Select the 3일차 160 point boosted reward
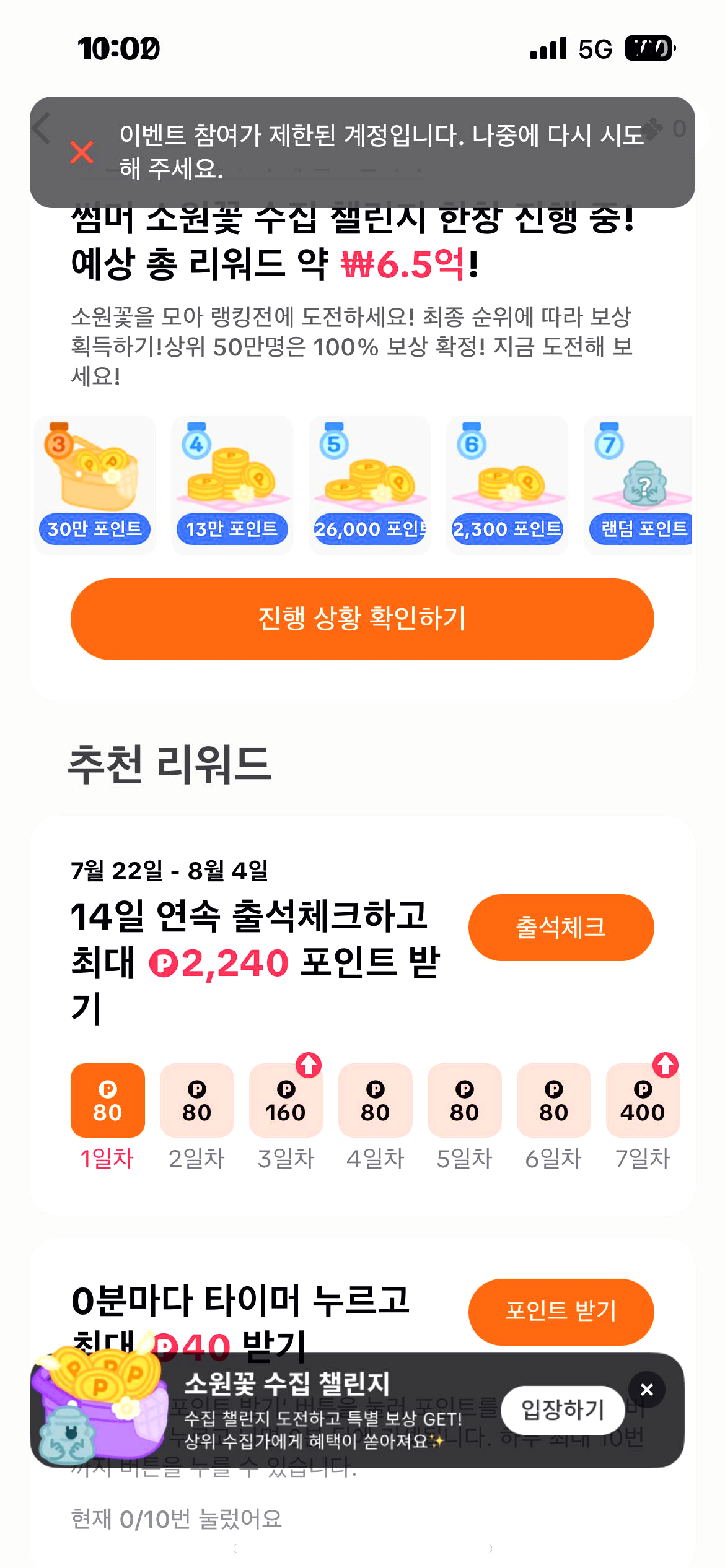The width and height of the screenshot is (725, 1568). coord(286,1102)
